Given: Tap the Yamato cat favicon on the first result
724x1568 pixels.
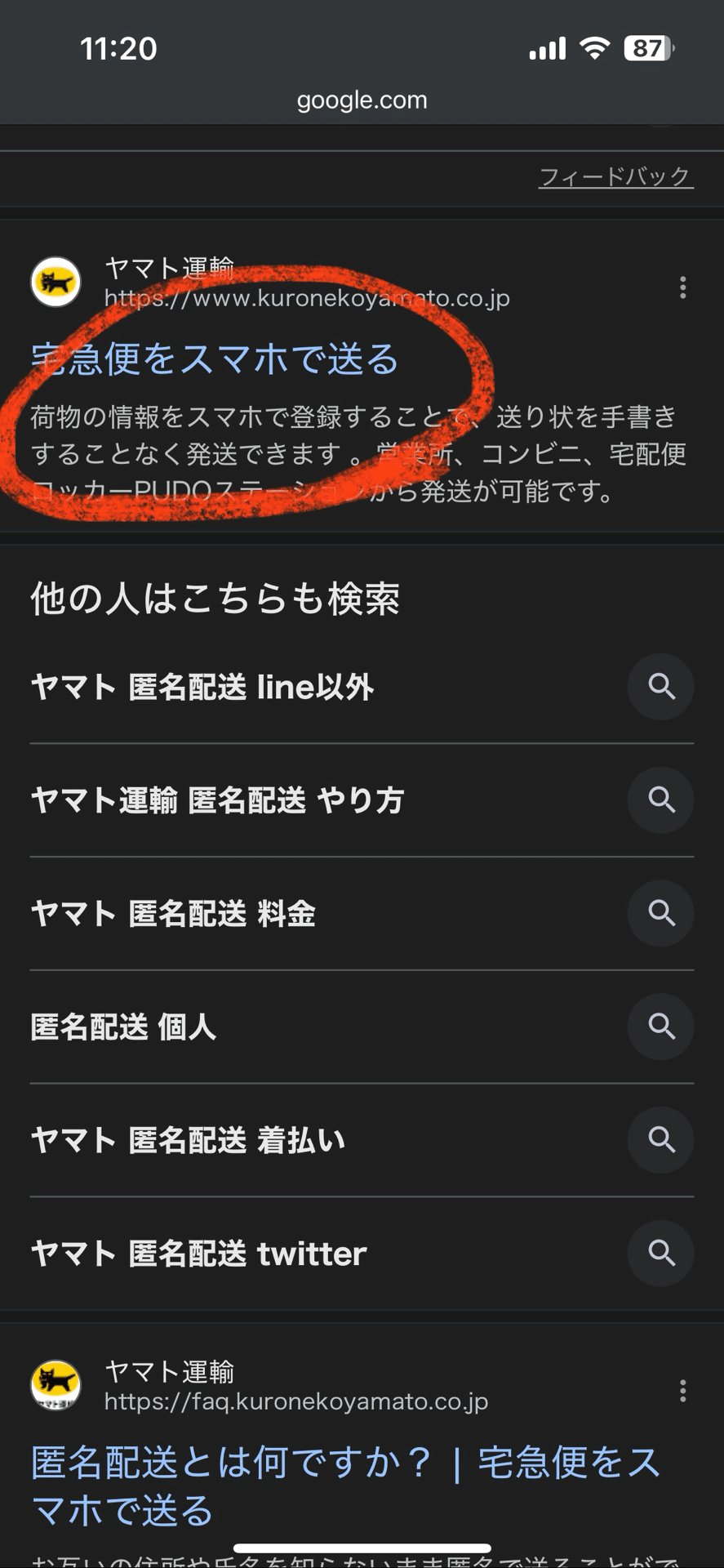Looking at the screenshot, I should (x=54, y=282).
